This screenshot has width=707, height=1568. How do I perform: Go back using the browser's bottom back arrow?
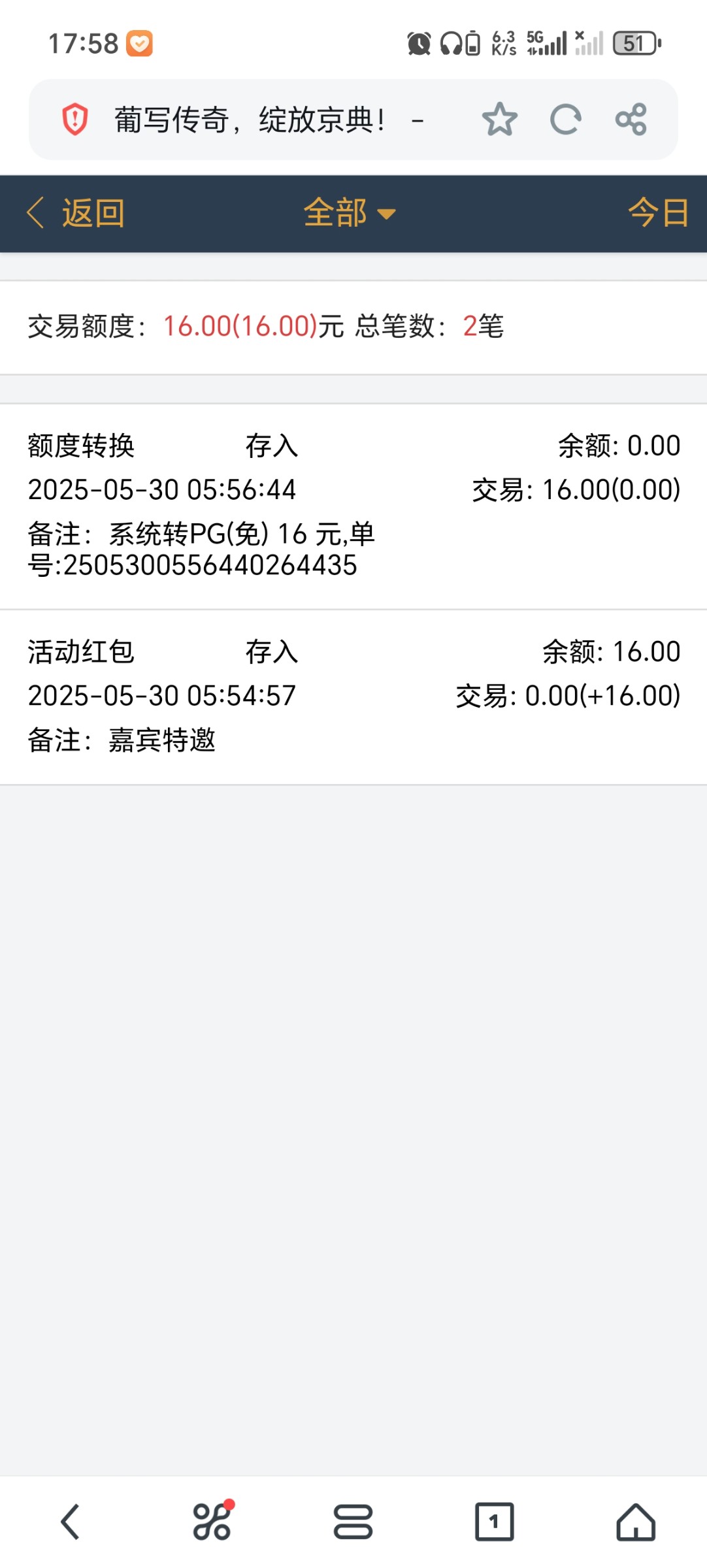(x=71, y=1522)
